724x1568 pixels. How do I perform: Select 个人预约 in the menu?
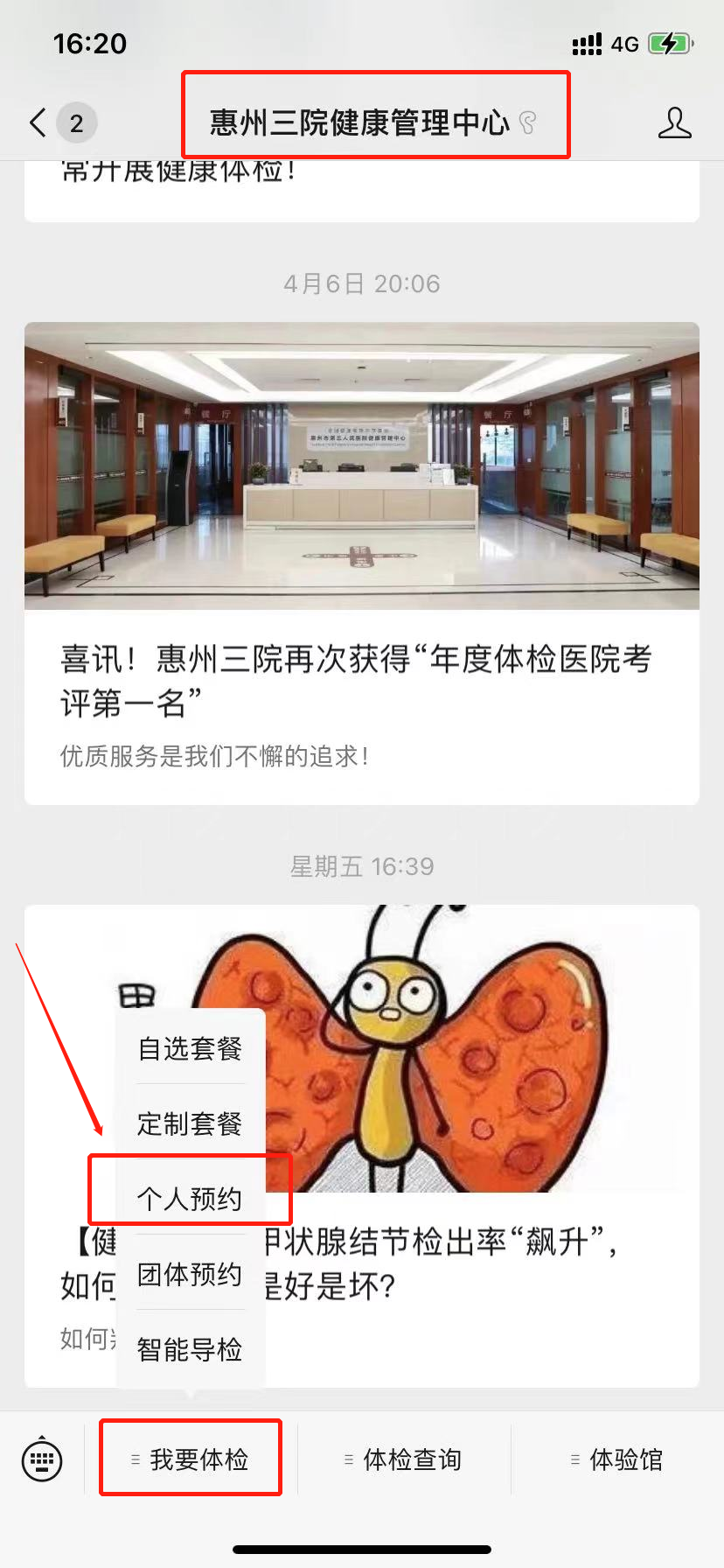(x=190, y=1199)
